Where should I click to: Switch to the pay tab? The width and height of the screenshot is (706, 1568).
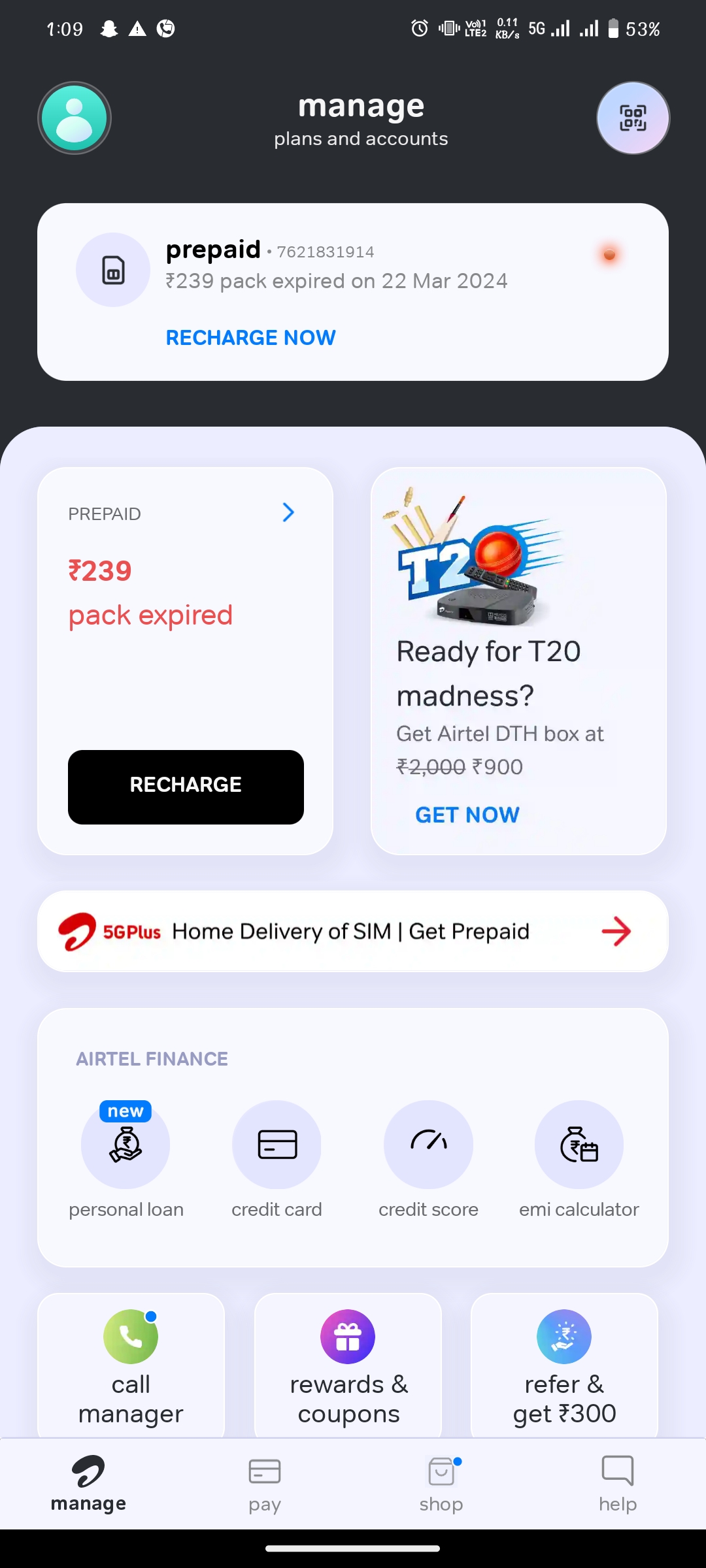pyautogui.click(x=265, y=1484)
